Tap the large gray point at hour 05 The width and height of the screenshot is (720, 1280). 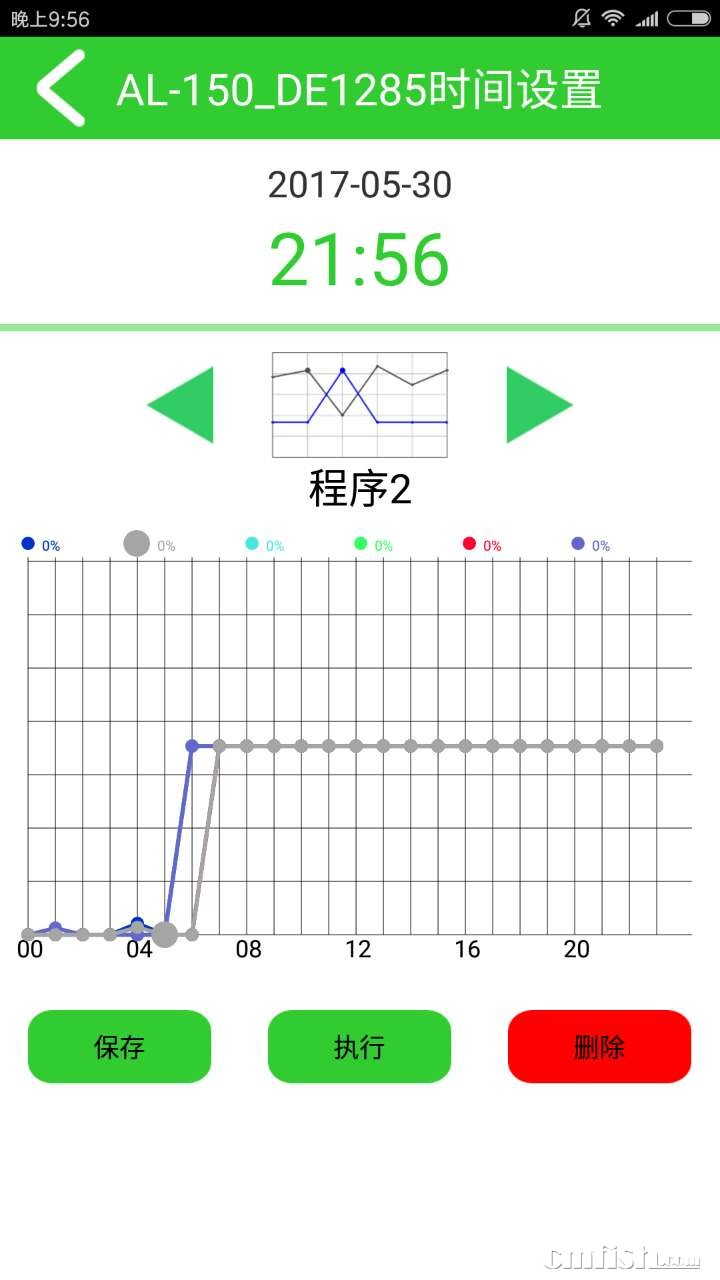[165, 934]
